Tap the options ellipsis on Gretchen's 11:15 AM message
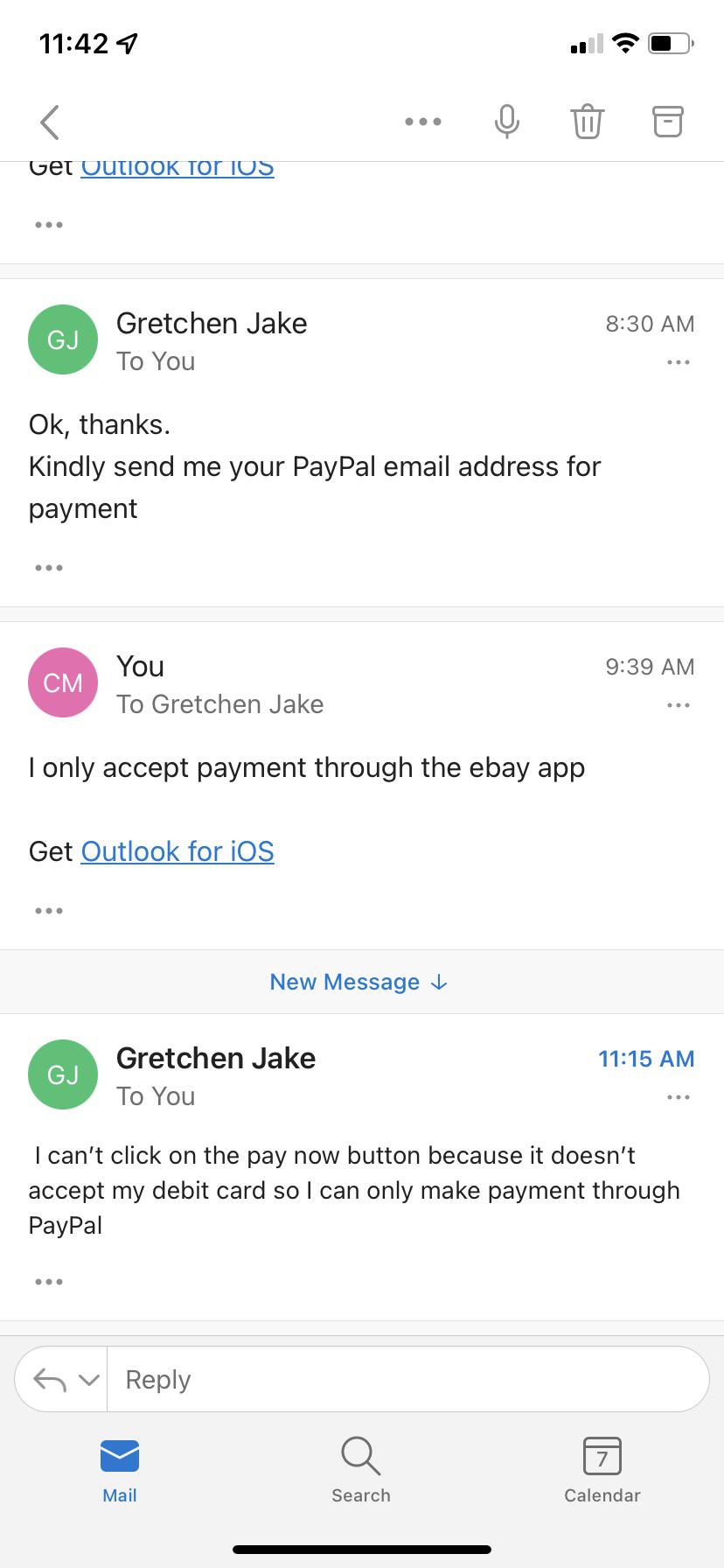Viewport: 724px width, 1568px height. tap(679, 1096)
